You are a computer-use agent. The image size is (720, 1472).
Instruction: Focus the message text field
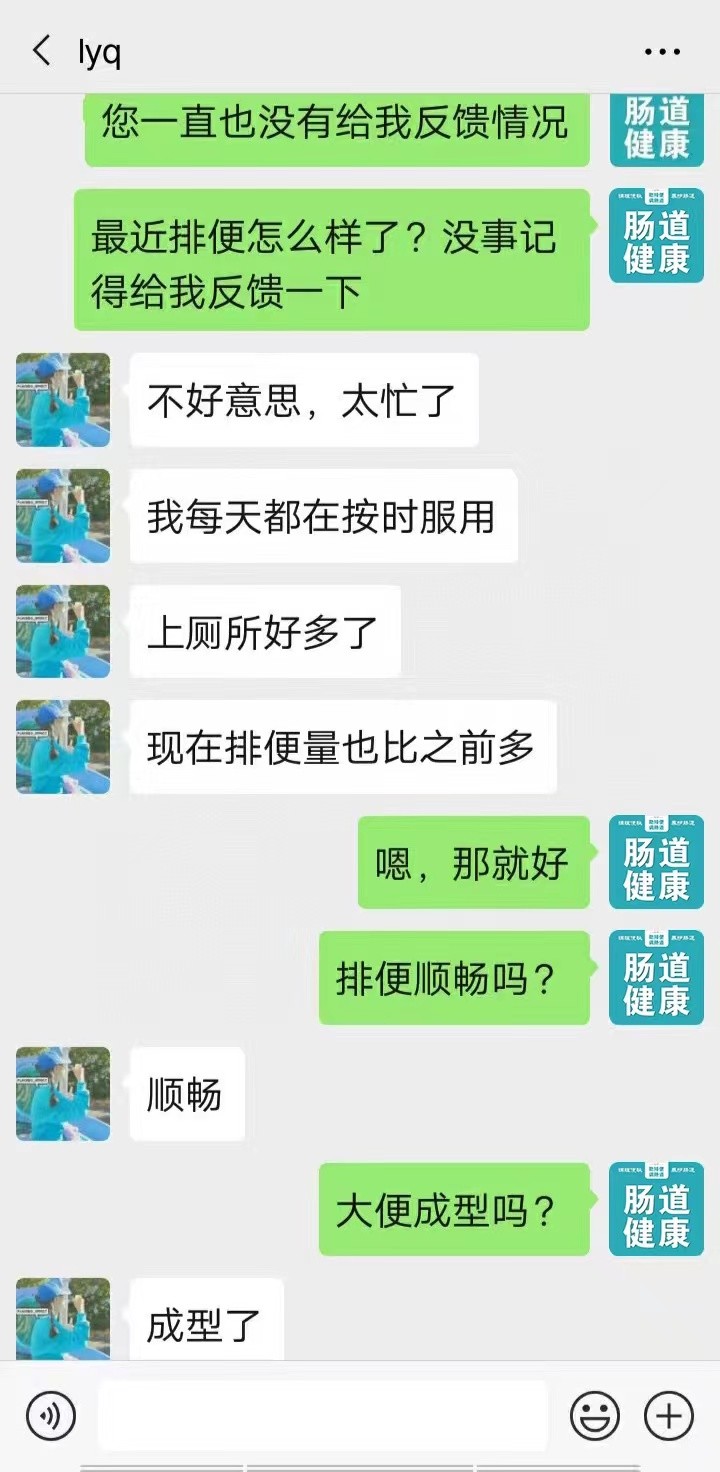322,1416
